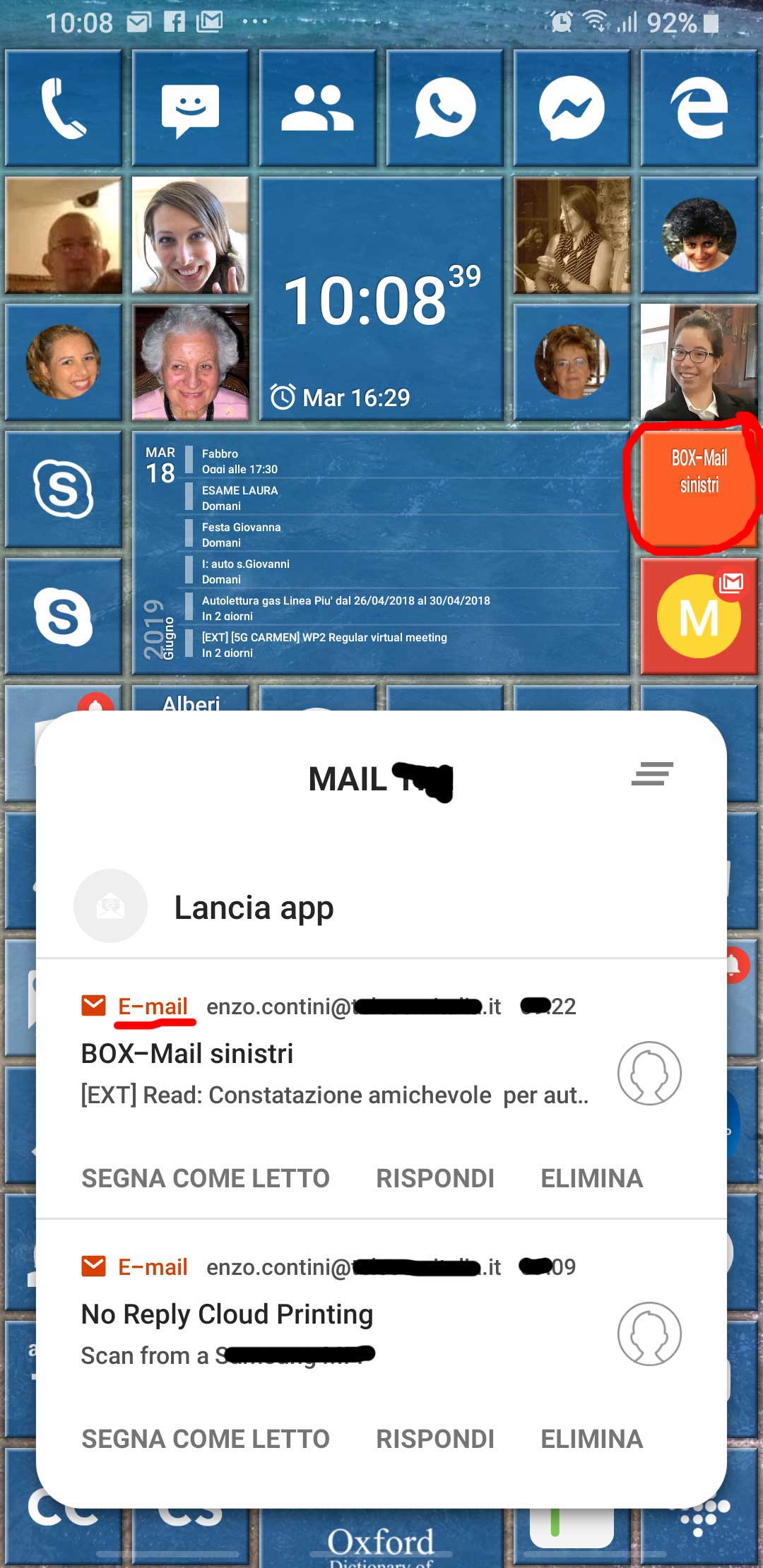This screenshot has height=1568, width=763.
Task: Open the Contacts tile
Action: [317, 108]
